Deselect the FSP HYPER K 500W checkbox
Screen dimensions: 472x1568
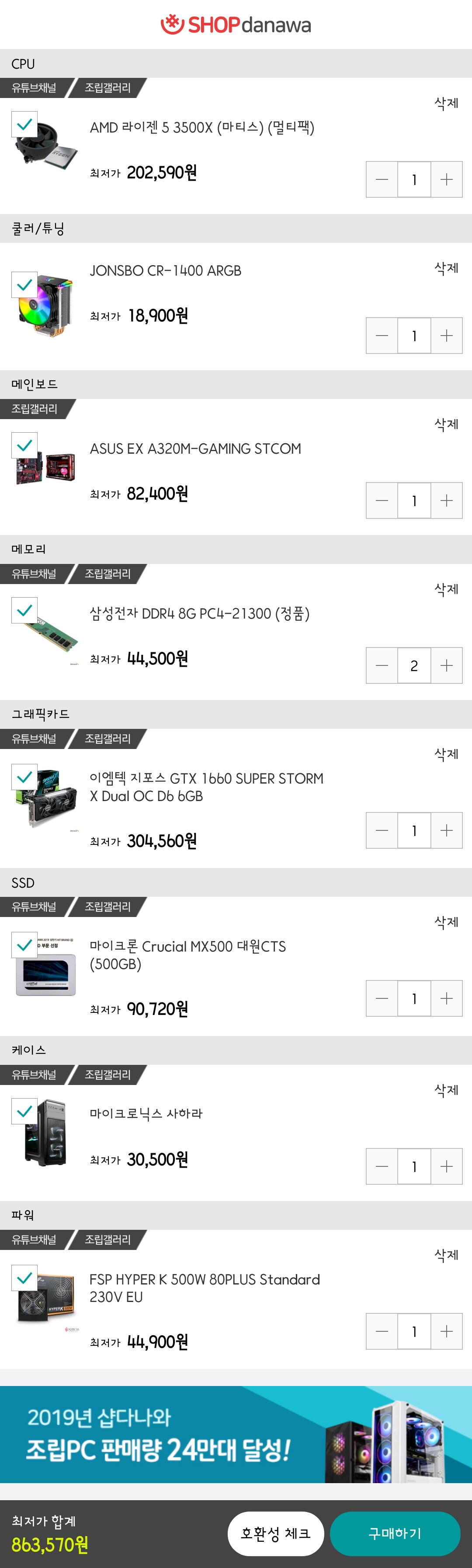point(24,1277)
